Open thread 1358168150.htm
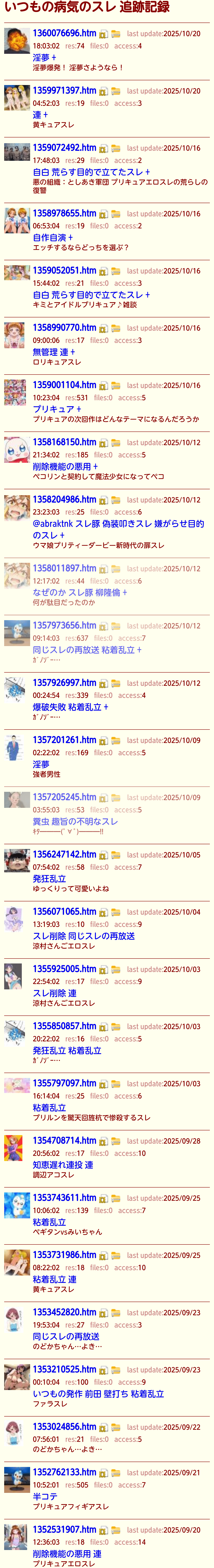Viewport: 214px width, 1568px height. coord(64,442)
